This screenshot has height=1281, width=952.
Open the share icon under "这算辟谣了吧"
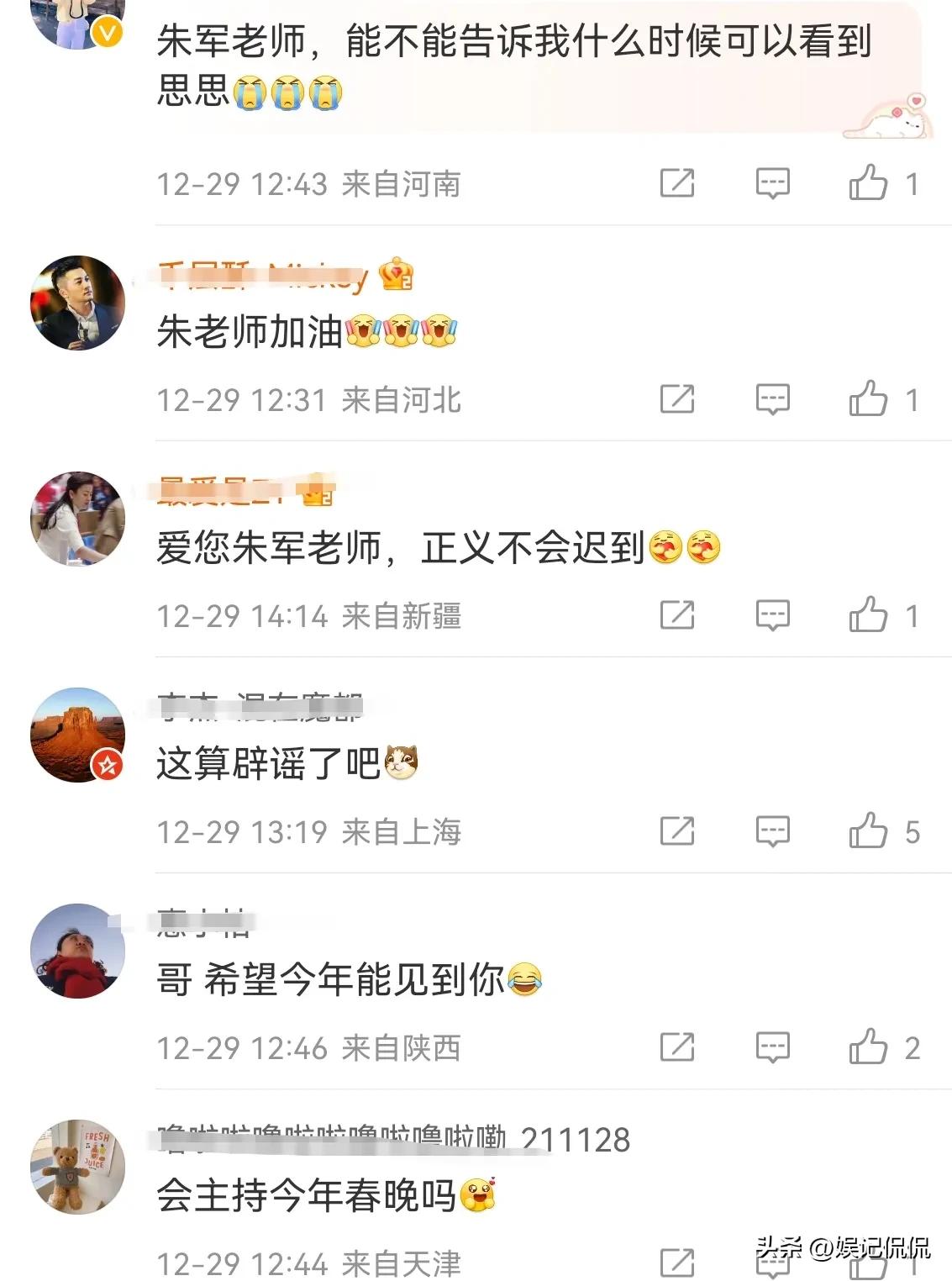[x=677, y=829]
